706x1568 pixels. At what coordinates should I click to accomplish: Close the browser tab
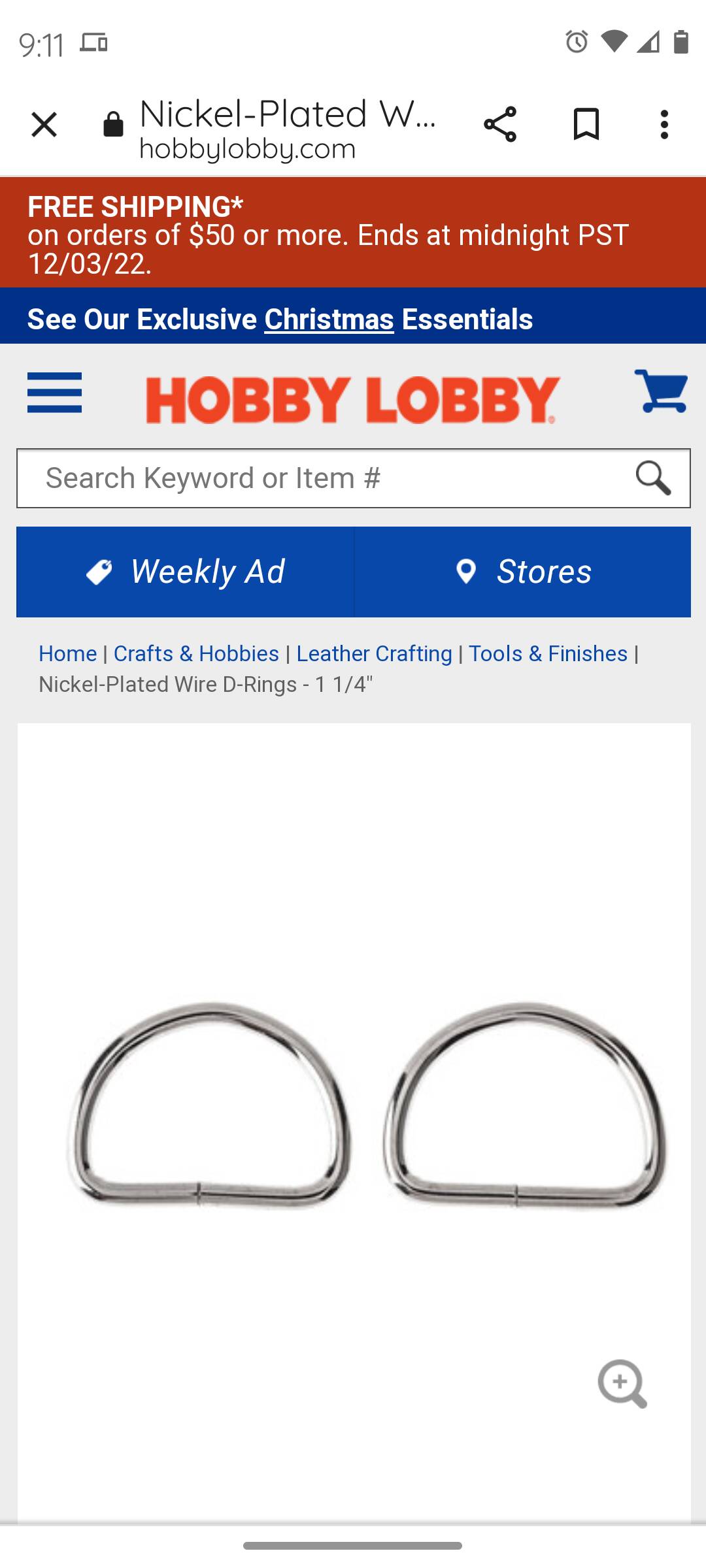(44, 124)
